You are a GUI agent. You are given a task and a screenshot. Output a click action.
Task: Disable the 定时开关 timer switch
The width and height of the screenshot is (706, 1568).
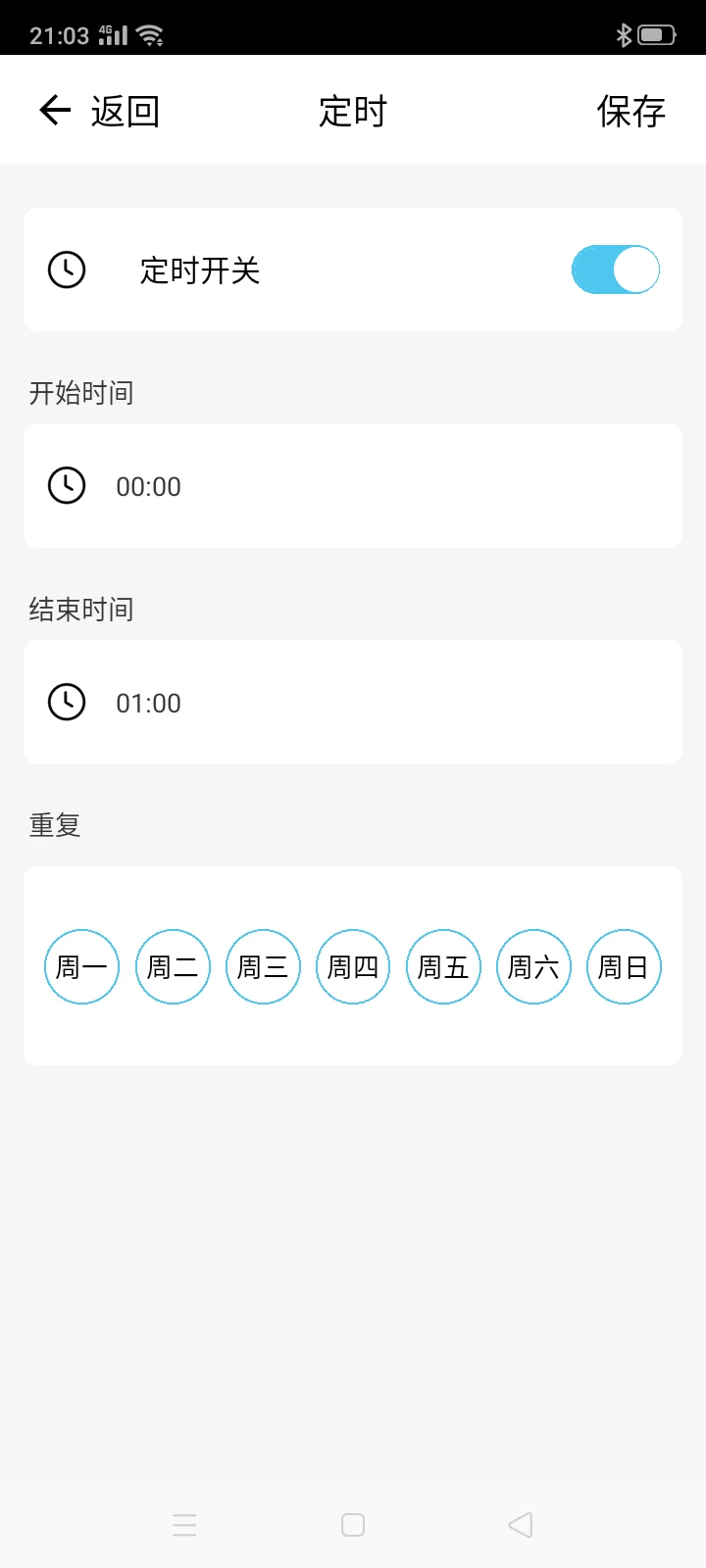click(x=615, y=269)
